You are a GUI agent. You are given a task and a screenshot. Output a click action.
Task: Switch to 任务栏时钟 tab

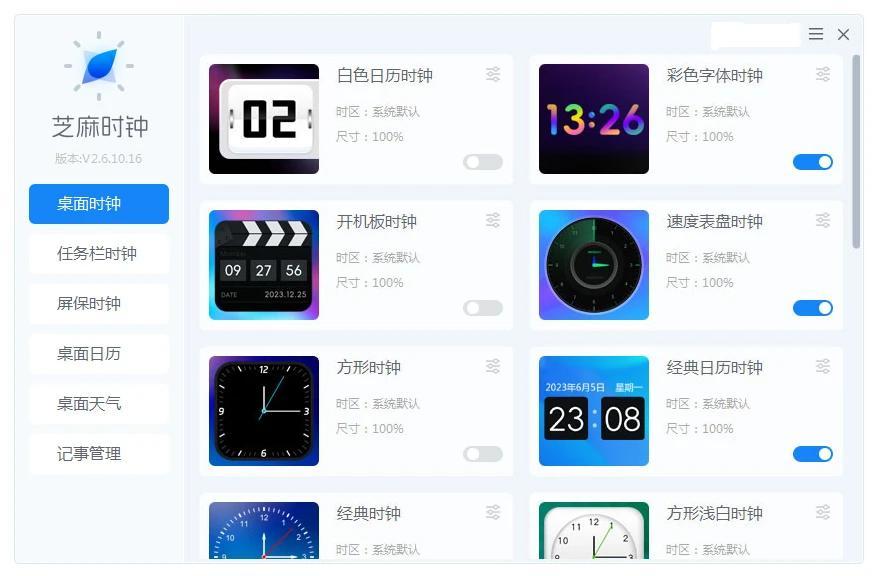[x=99, y=254]
